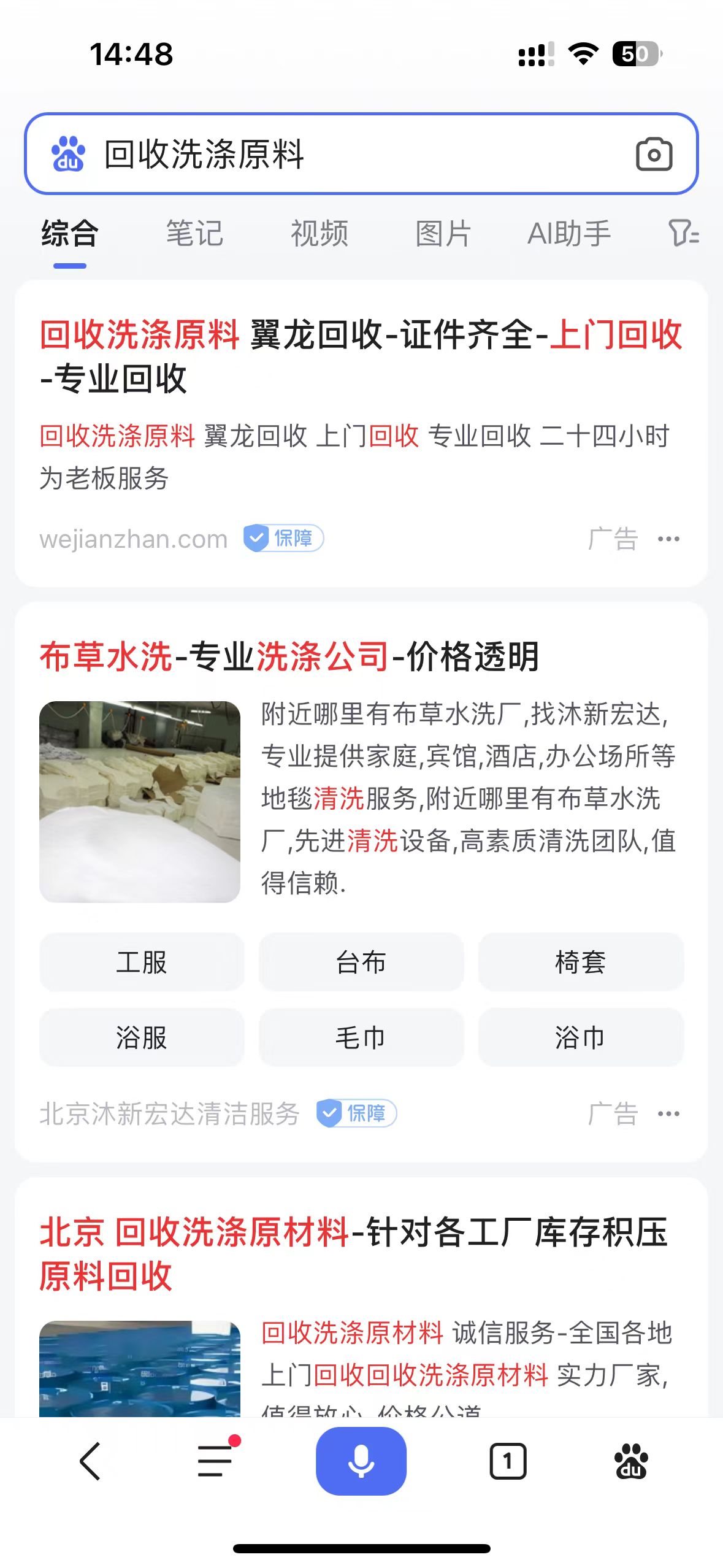Select the 浴服 chip
The image size is (723, 1568).
click(142, 1037)
